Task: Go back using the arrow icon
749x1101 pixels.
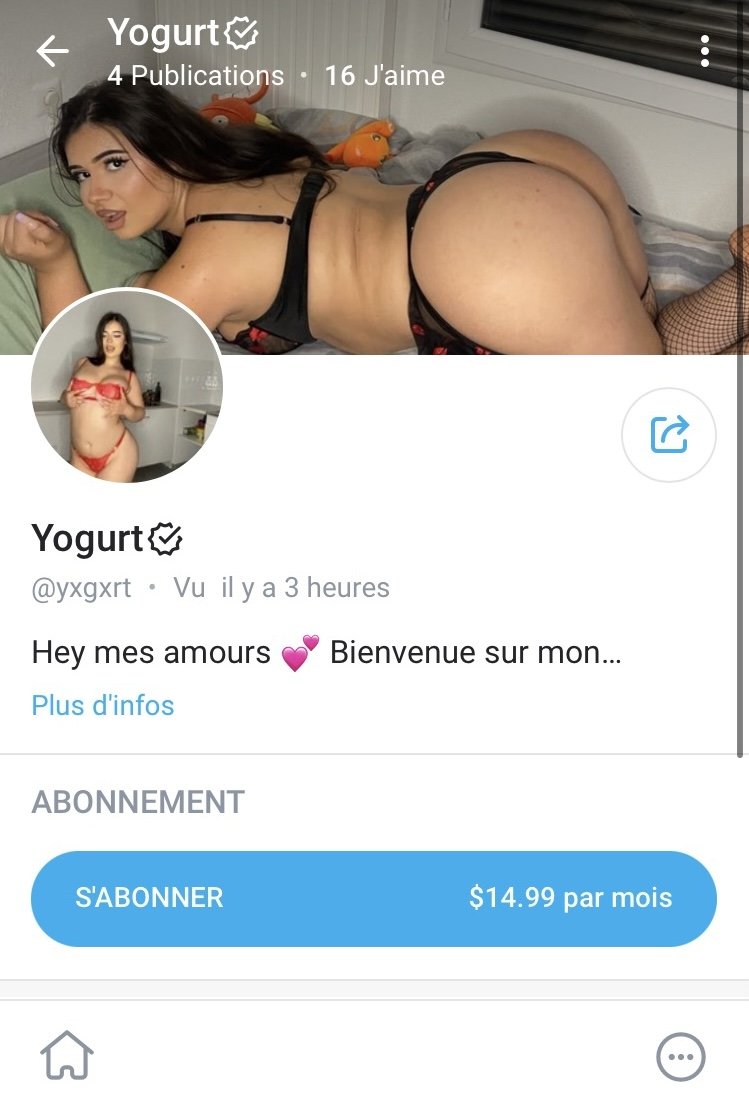Action: click(x=52, y=51)
